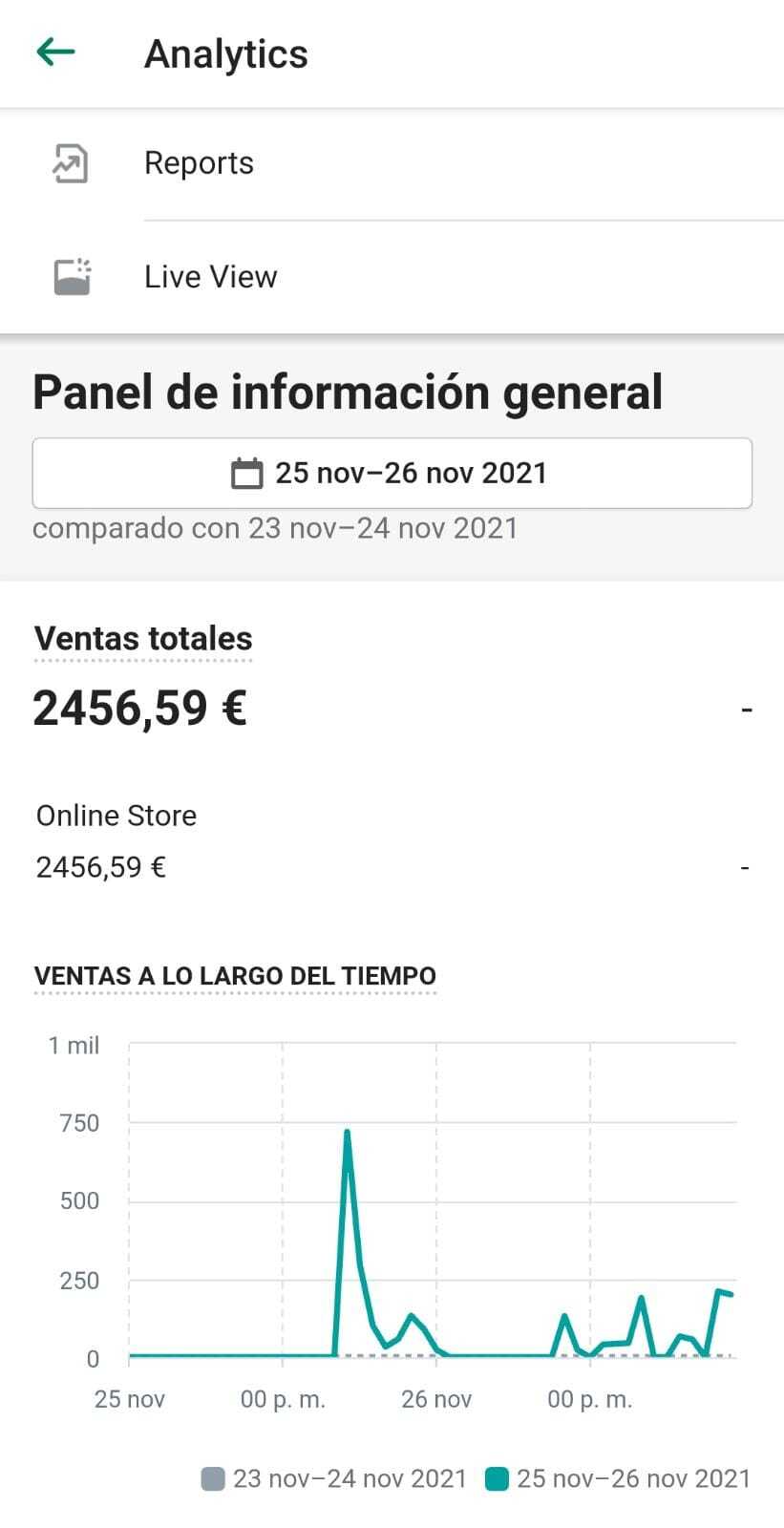Change the 25 nov–26 nov 2021 date range
Image resolution: width=784 pixels, height=1528 pixels.
392,474
